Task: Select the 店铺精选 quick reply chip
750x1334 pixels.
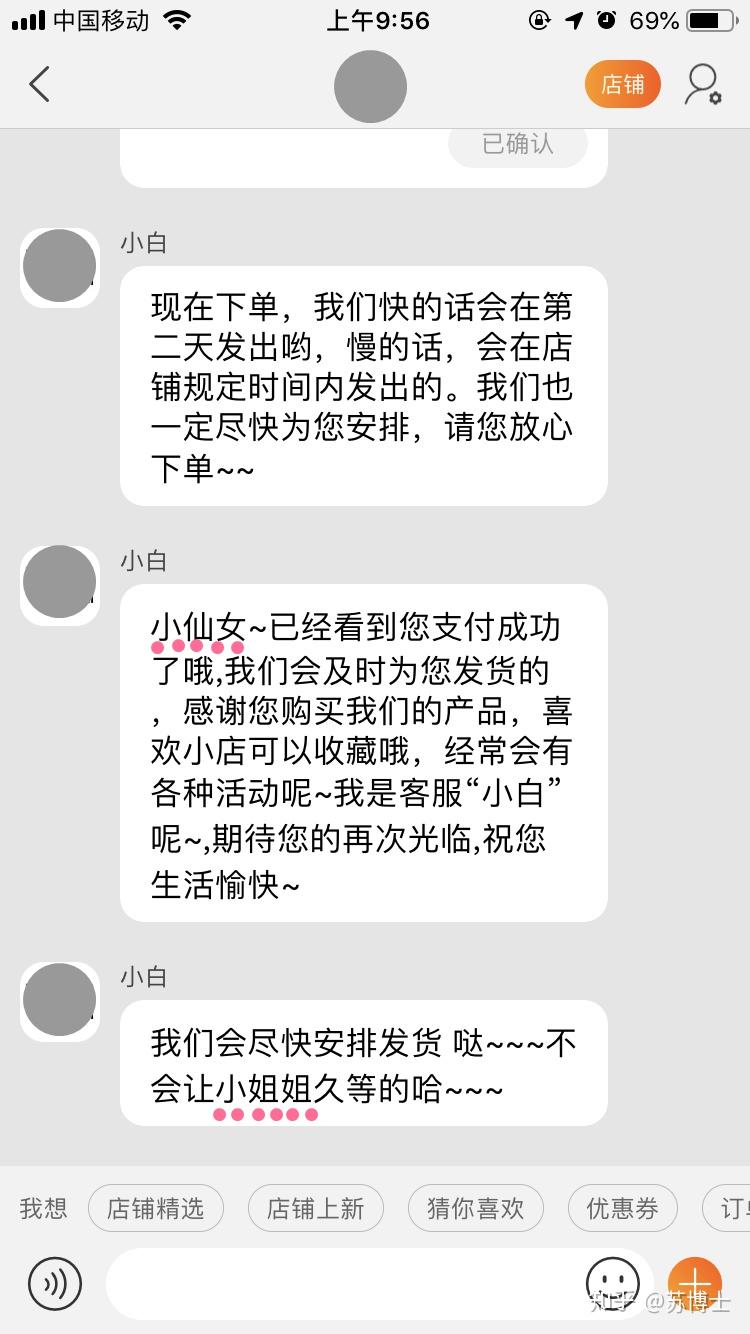Action: click(156, 1208)
